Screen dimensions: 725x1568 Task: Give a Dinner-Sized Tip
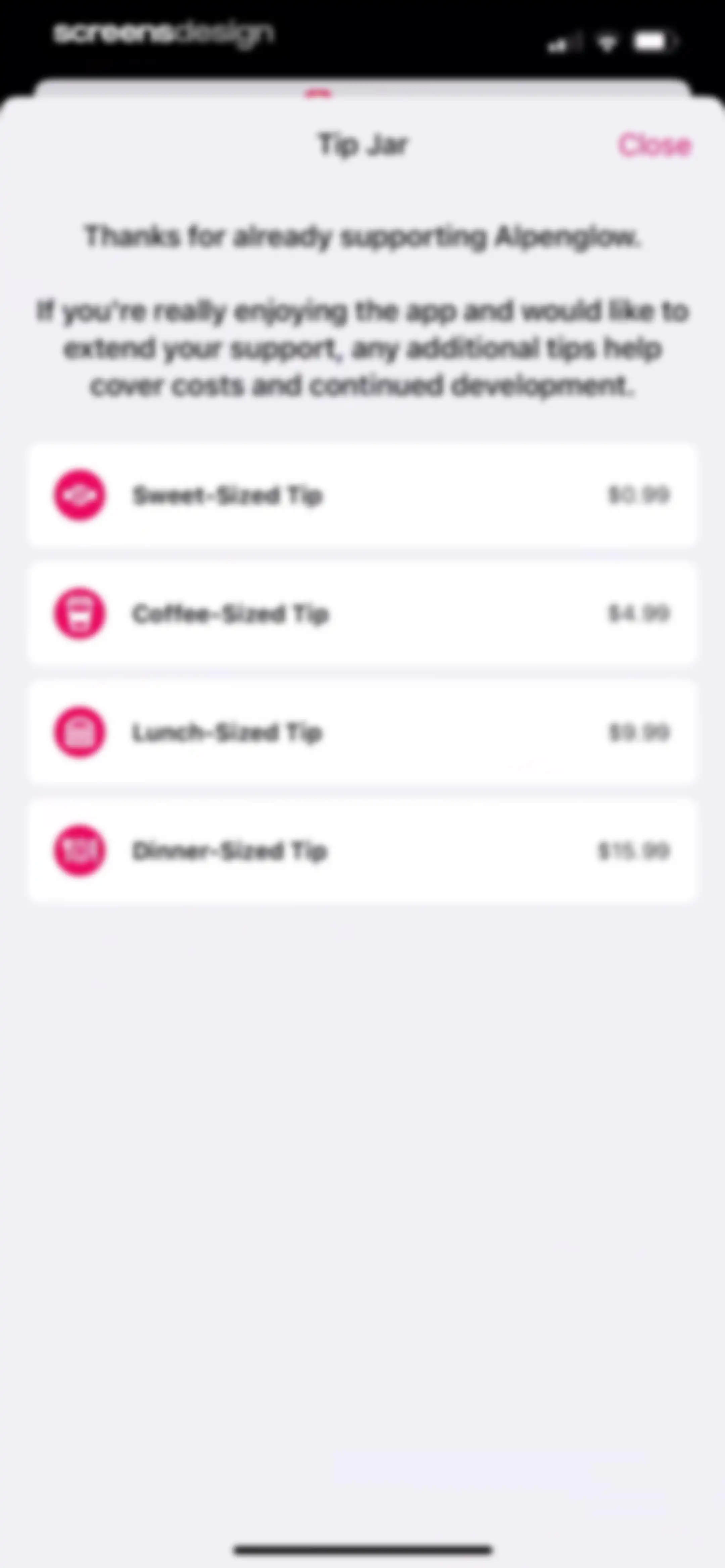[x=362, y=850]
